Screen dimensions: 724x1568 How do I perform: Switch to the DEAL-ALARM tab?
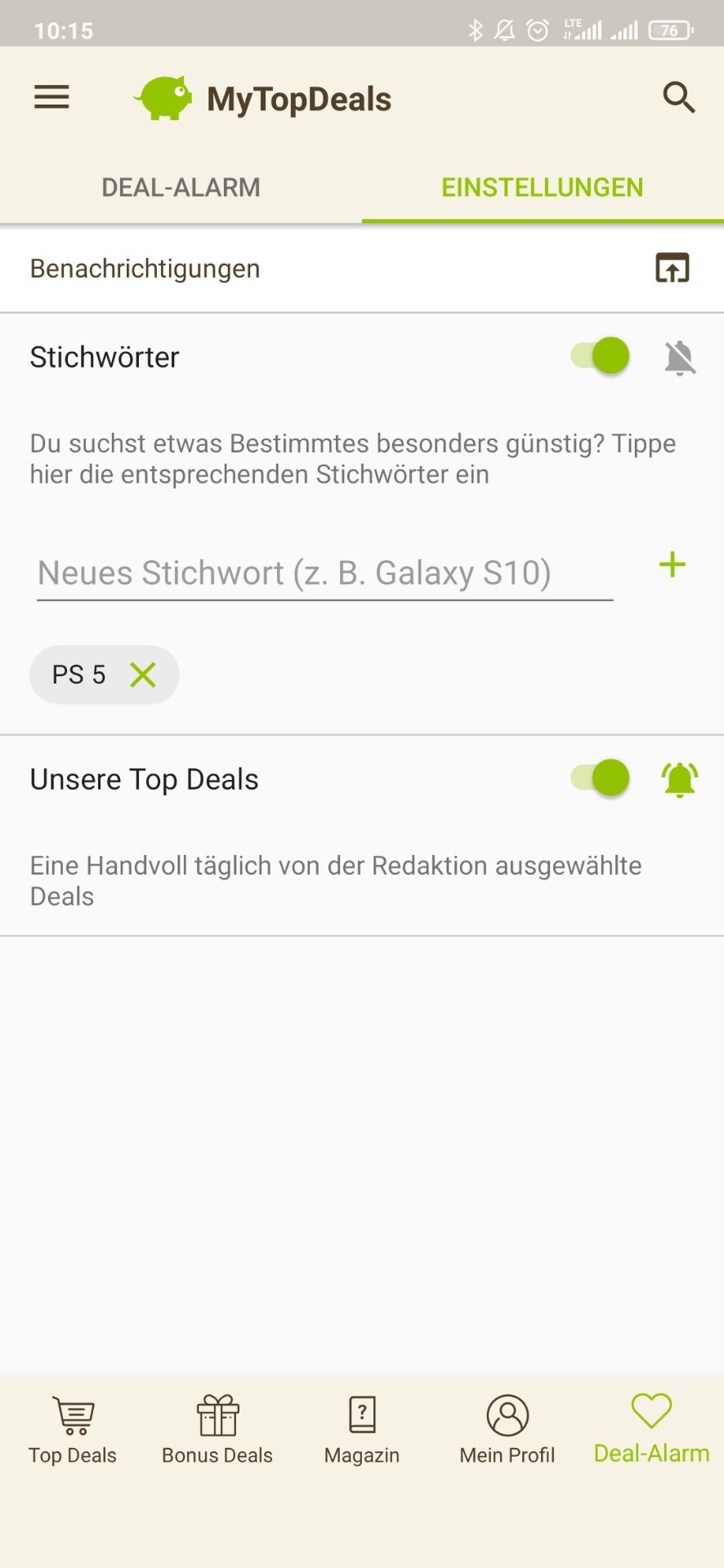pos(181,187)
